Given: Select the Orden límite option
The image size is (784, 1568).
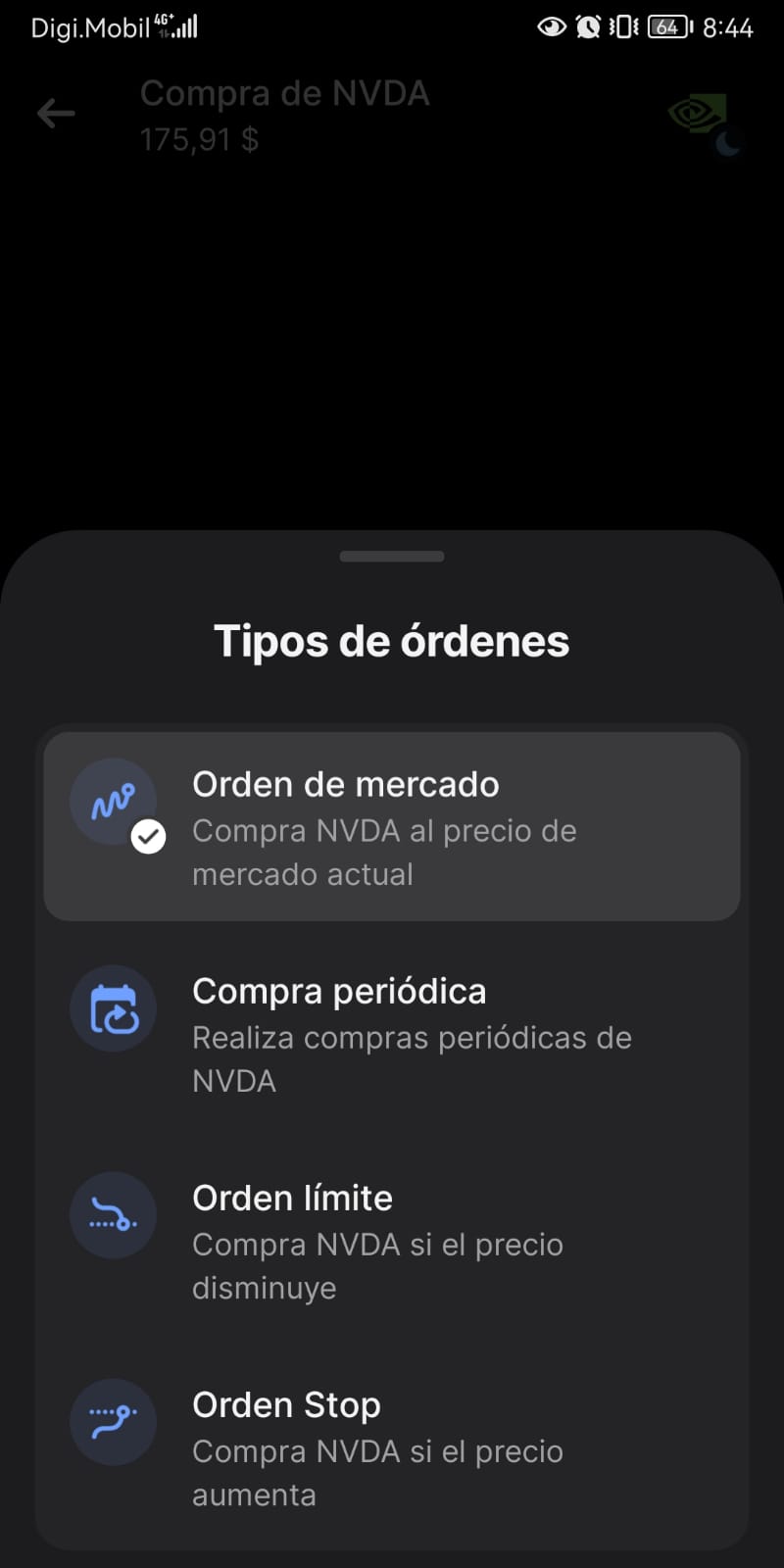Looking at the screenshot, I should click(392, 1240).
